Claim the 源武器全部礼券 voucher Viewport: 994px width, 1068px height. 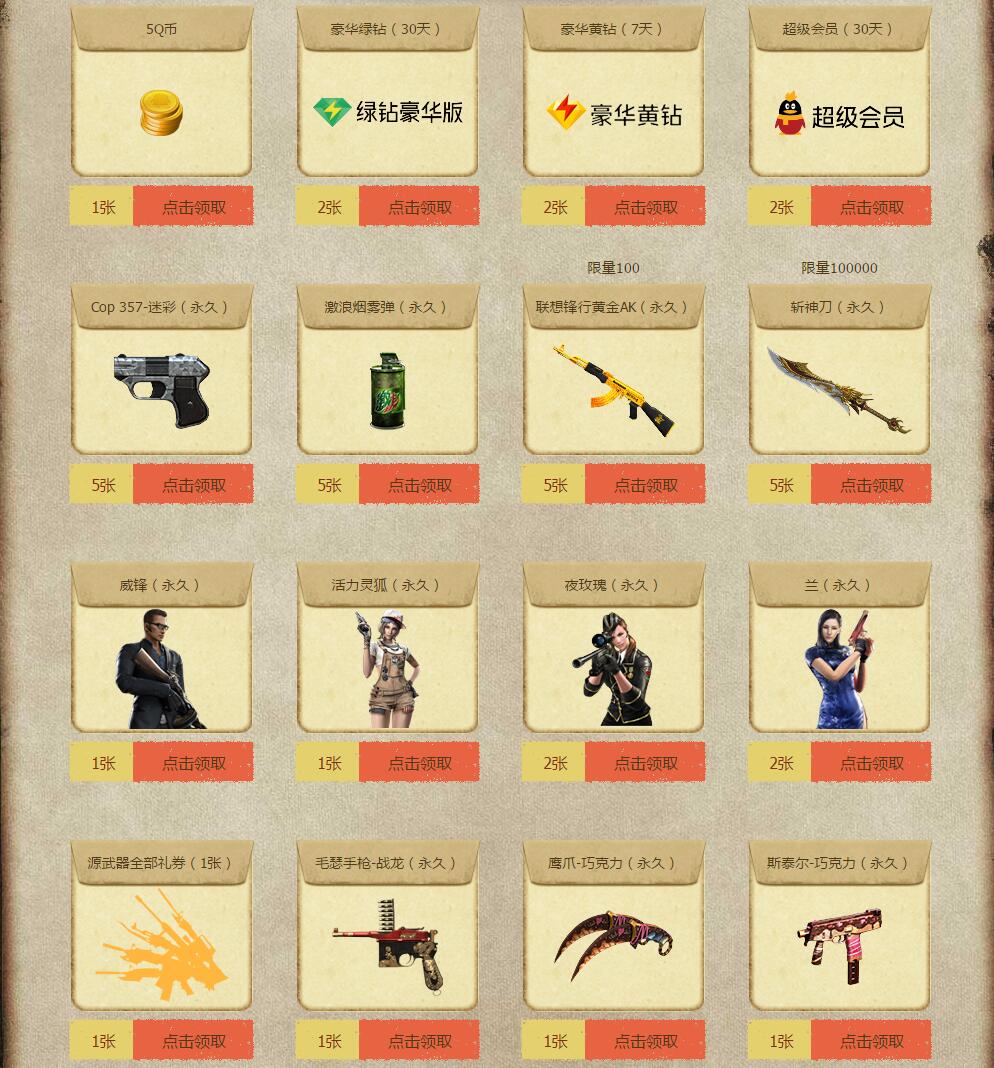[x=193, y=1041]
